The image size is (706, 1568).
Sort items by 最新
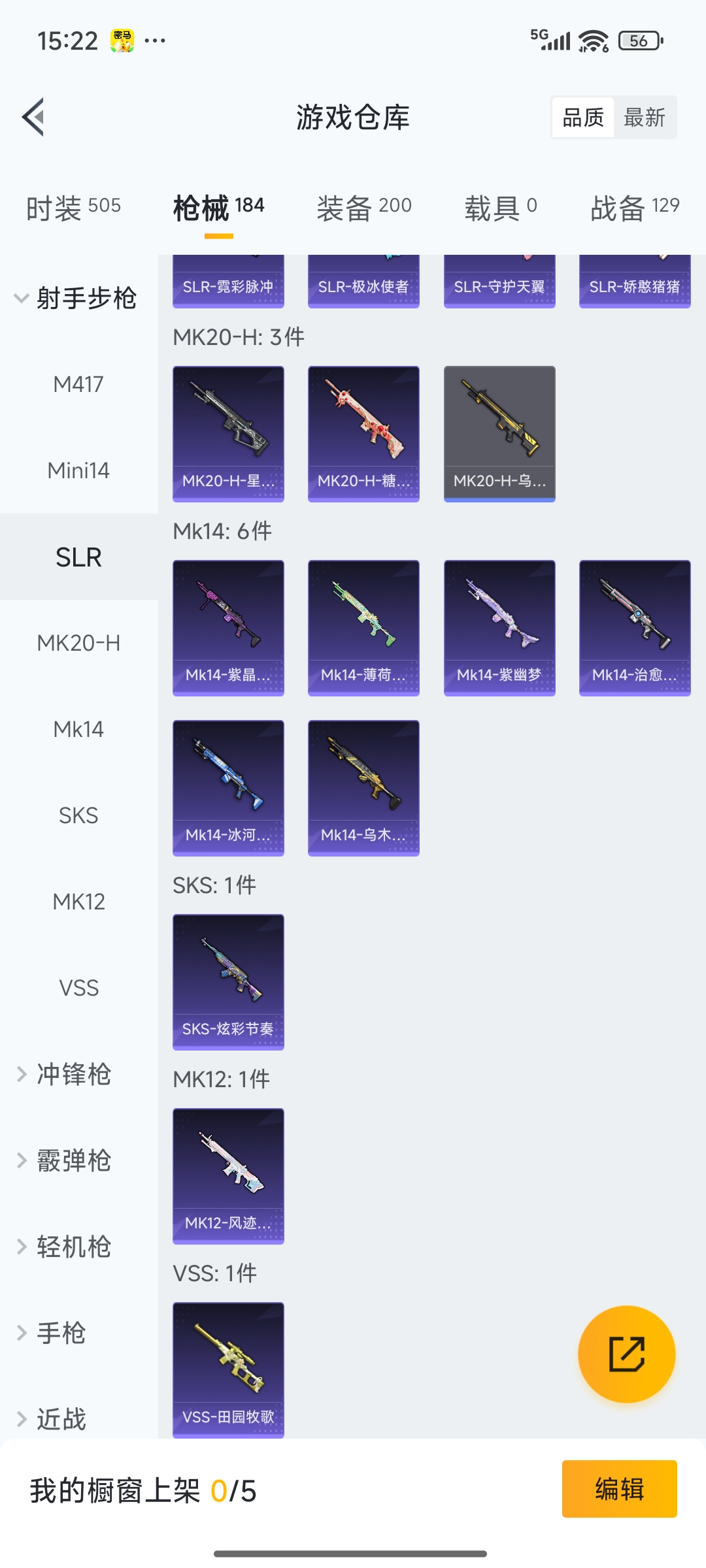coord(644,118)
